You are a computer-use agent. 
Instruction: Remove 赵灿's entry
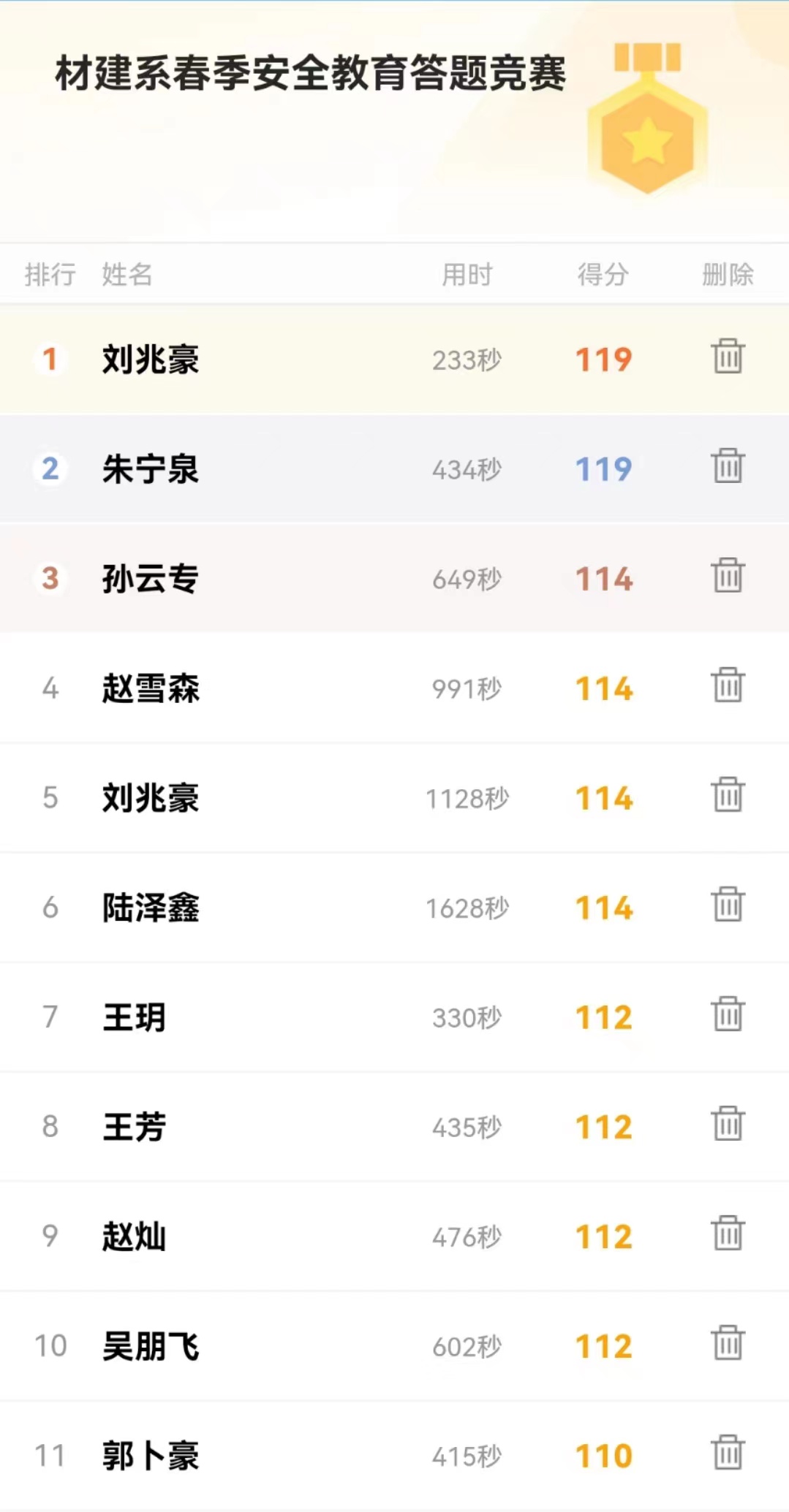728,1233
